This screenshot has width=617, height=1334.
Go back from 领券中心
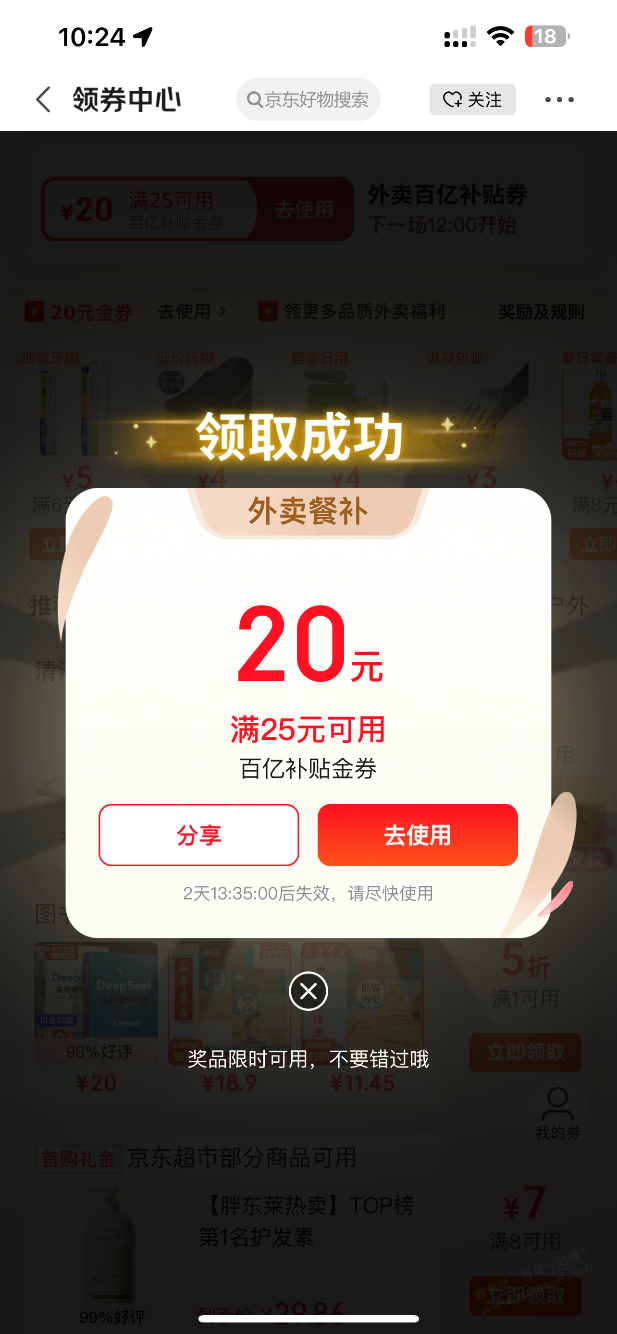point(43,100)
